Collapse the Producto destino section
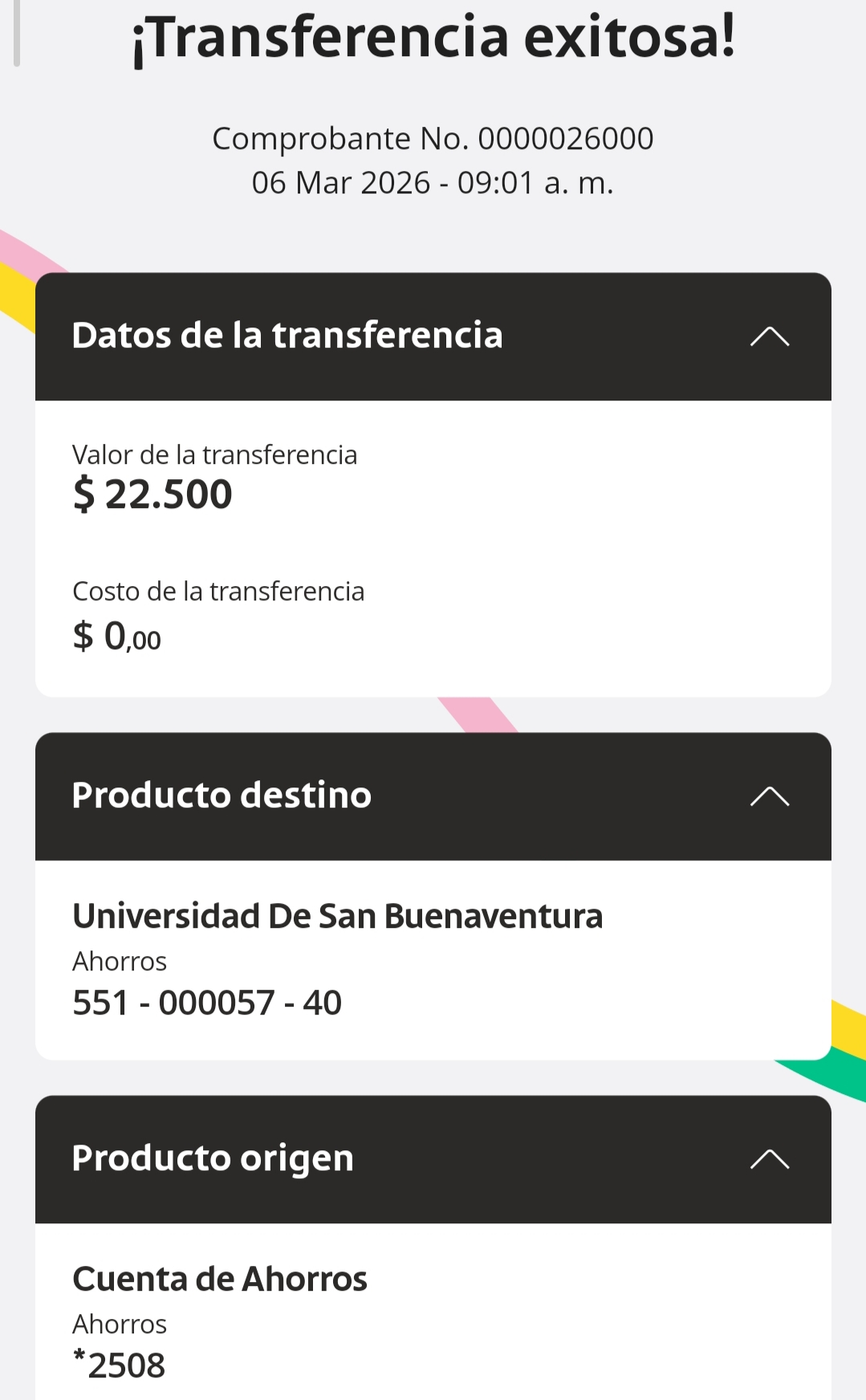 (x=770, y=796)
